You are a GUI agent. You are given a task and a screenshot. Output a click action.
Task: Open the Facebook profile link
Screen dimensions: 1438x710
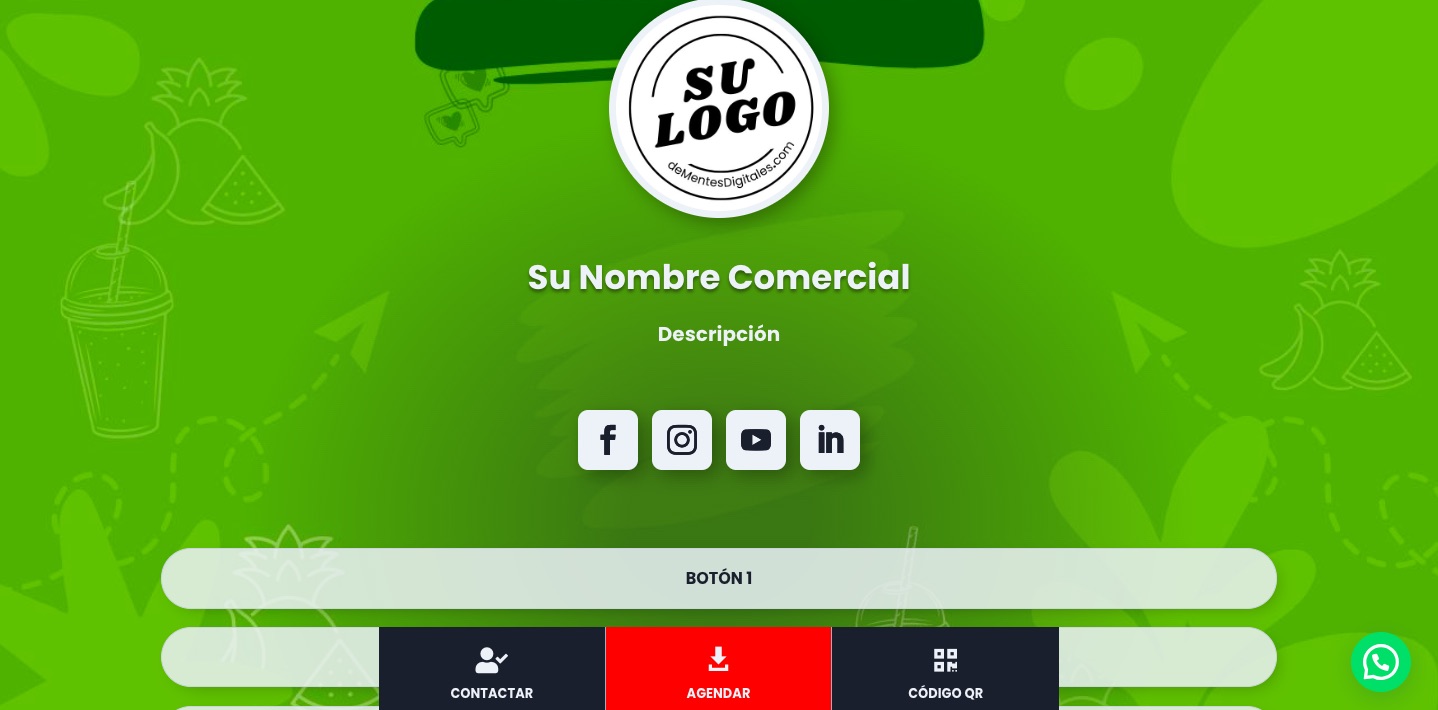click(608, 440)
